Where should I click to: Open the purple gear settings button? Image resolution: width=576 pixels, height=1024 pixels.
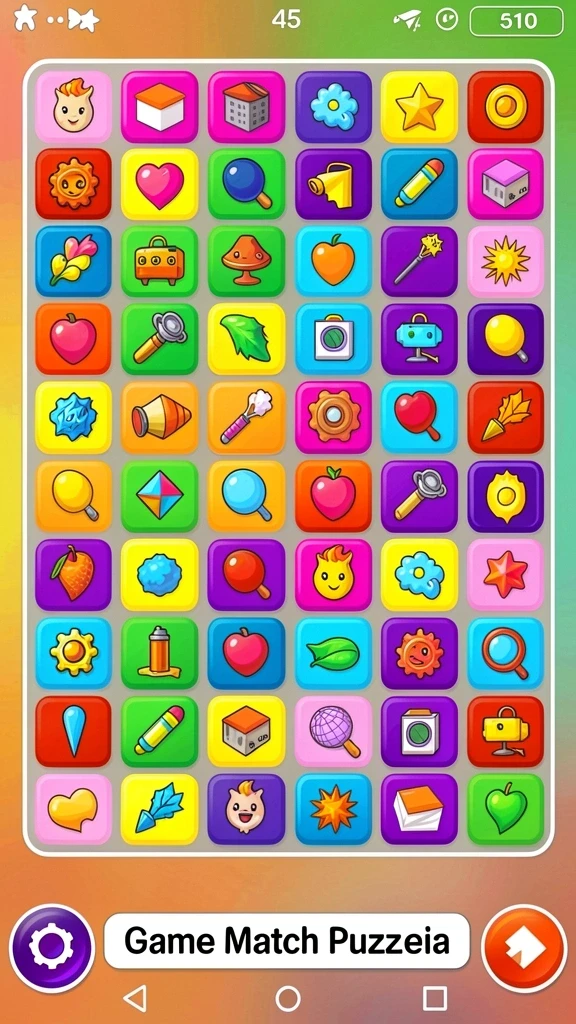coord(52,946)
